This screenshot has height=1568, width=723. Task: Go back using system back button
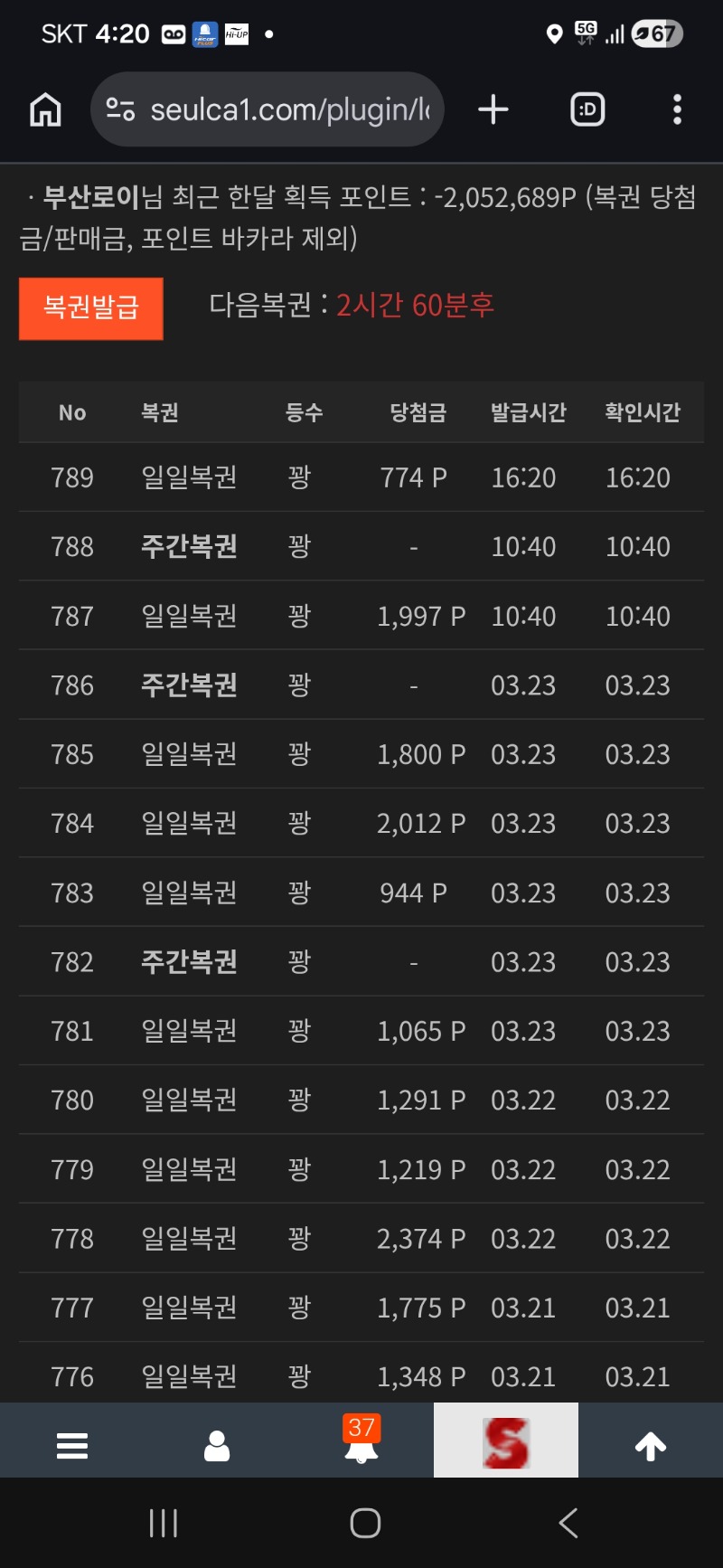pos(568,1524)
